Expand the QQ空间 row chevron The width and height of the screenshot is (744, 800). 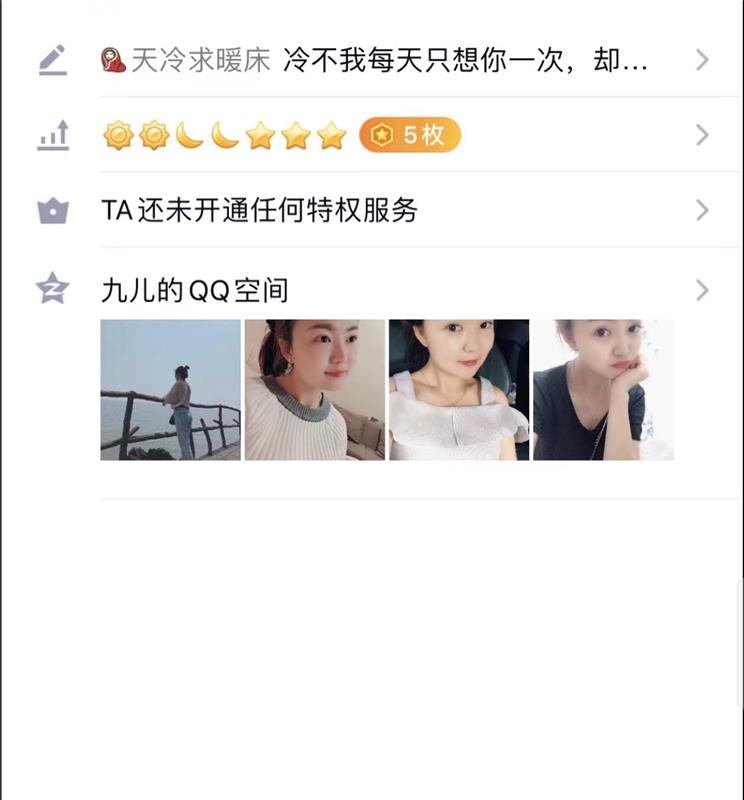(702, 290)
